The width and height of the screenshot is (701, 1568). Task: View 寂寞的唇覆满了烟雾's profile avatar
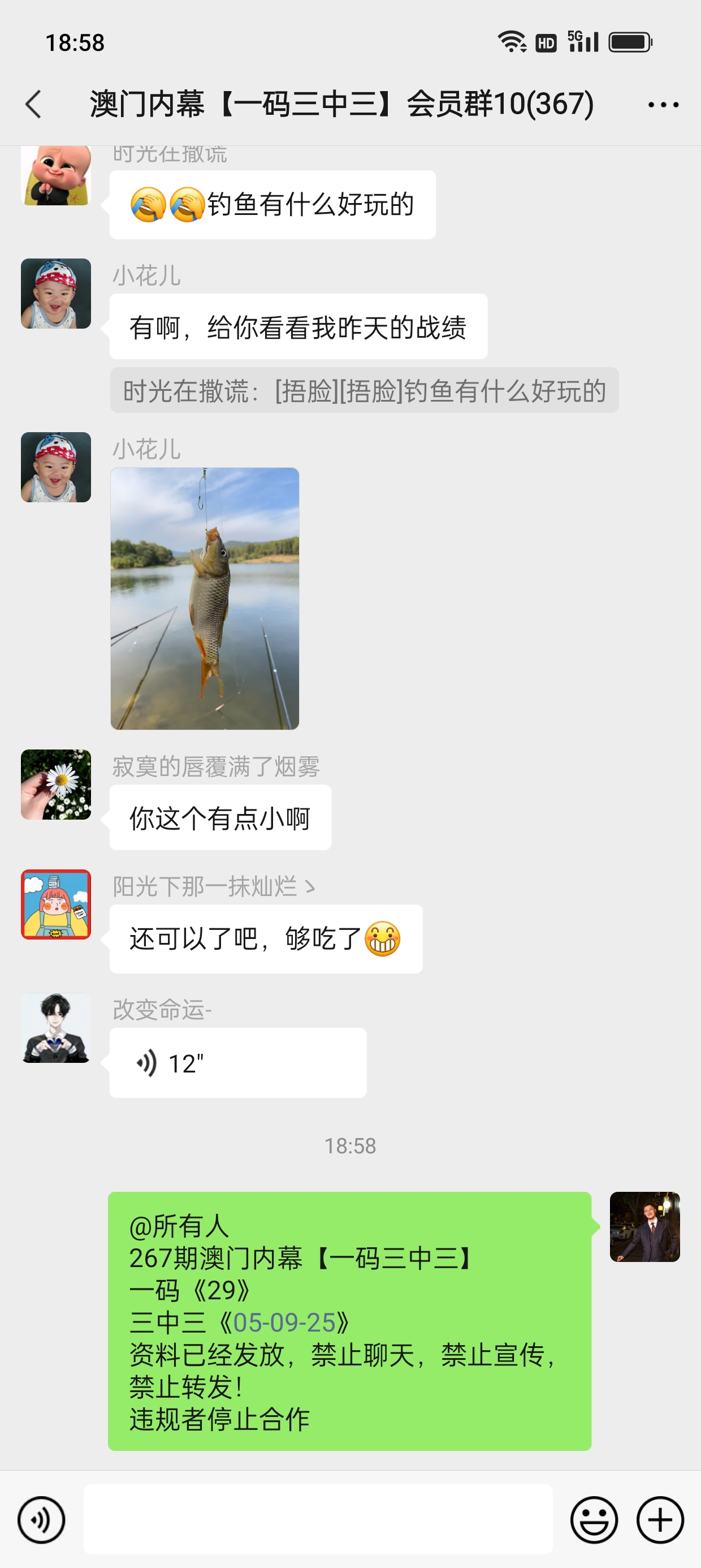[x=56, y=784]
